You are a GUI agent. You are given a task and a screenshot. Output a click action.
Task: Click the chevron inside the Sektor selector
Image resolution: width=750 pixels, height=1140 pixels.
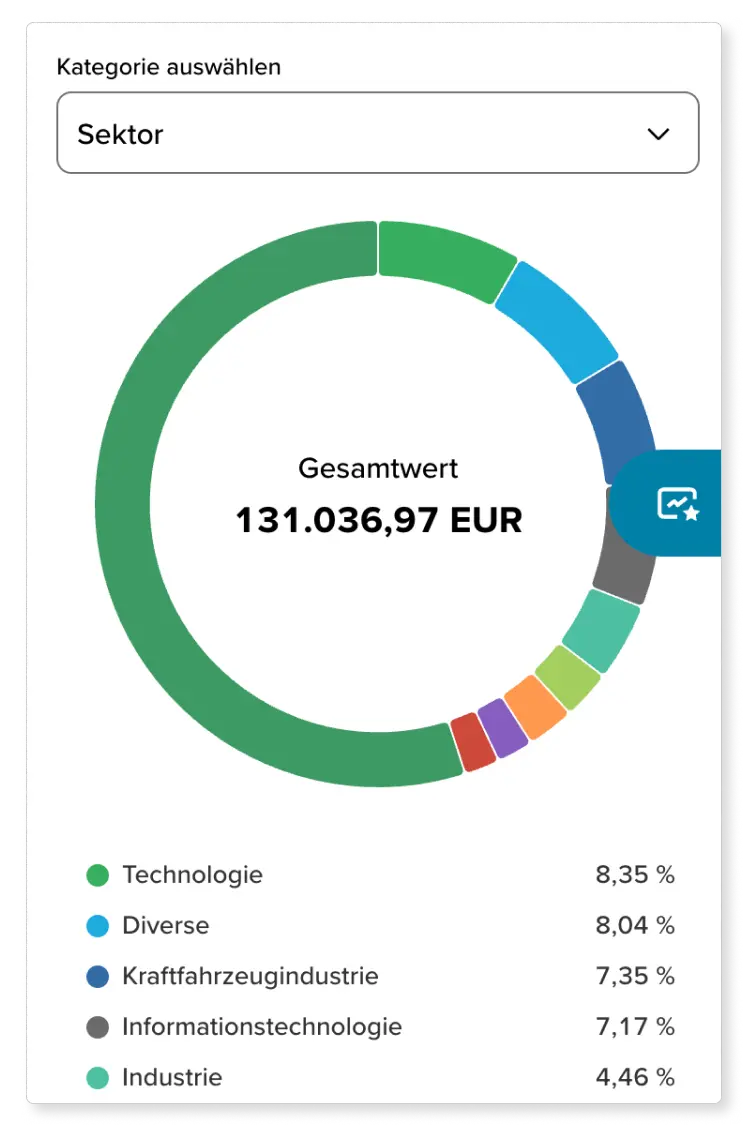(659, 132)
